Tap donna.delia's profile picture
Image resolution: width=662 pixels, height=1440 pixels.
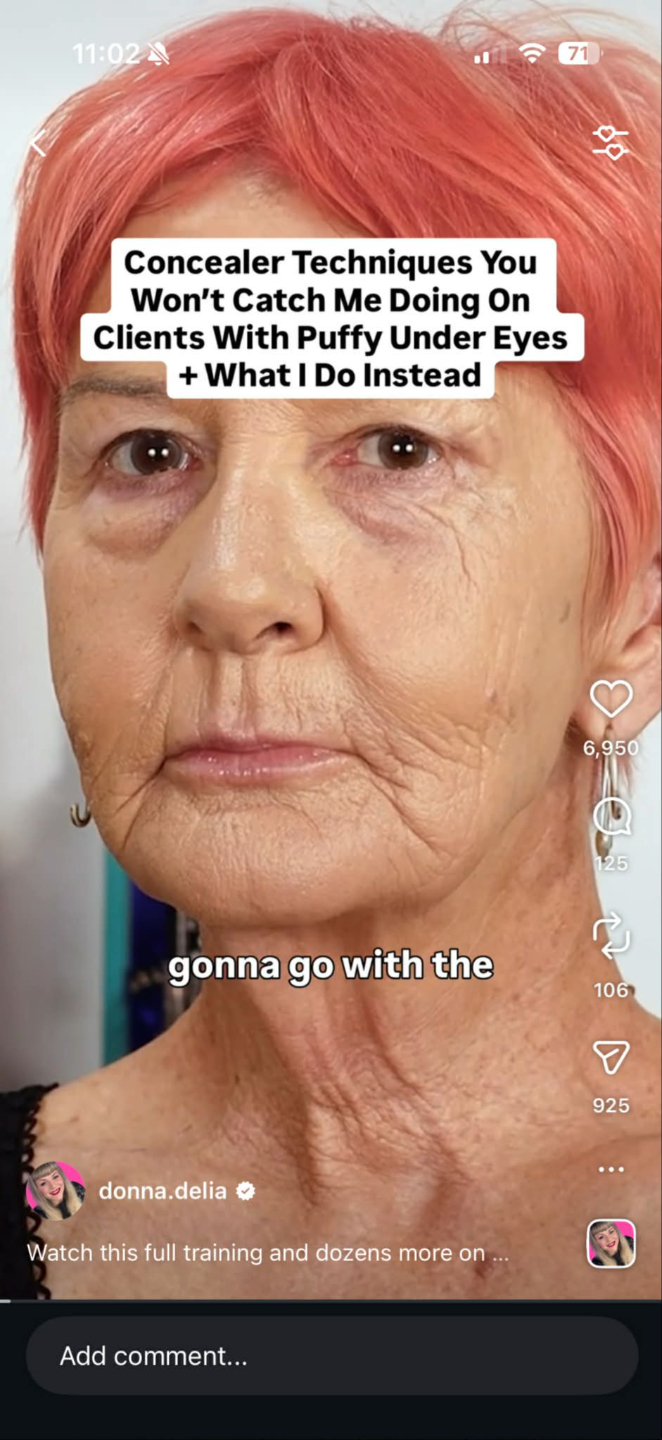pos(55,1191)
